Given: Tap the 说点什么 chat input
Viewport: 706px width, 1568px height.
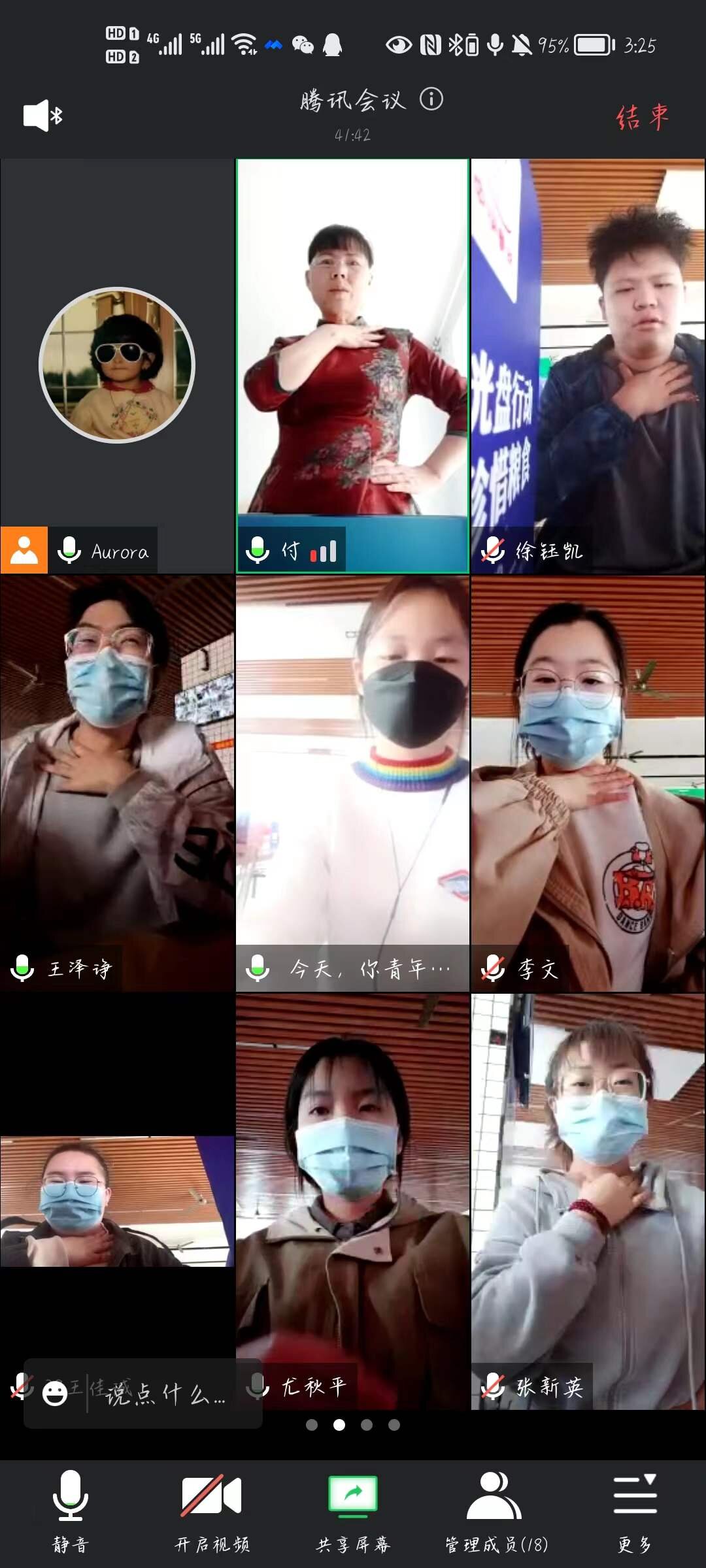Looking at the screenshot, I should (x=167, y=1394).
